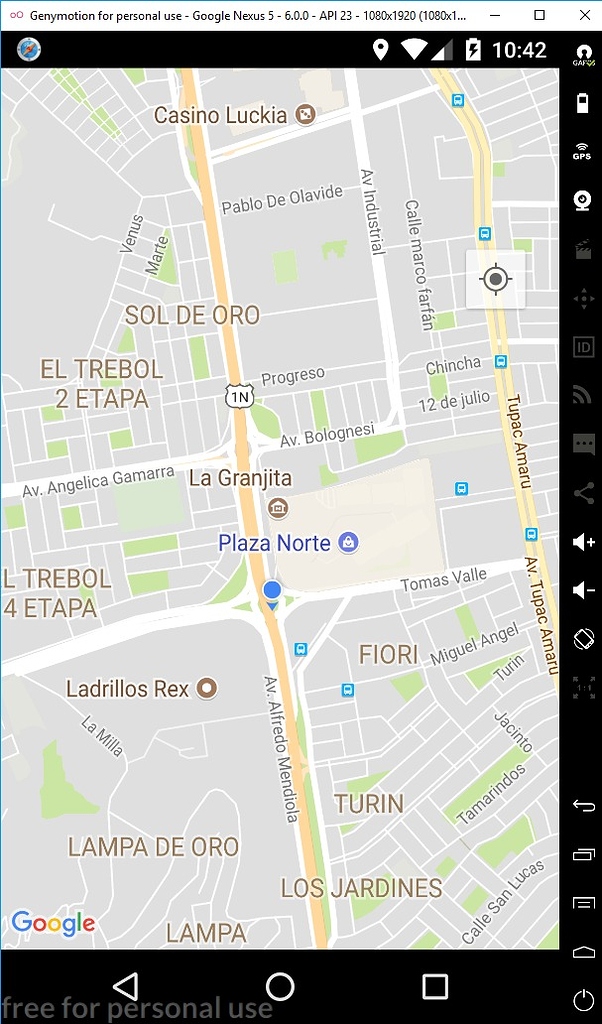Tap the blue current location dot

[272, 591]
